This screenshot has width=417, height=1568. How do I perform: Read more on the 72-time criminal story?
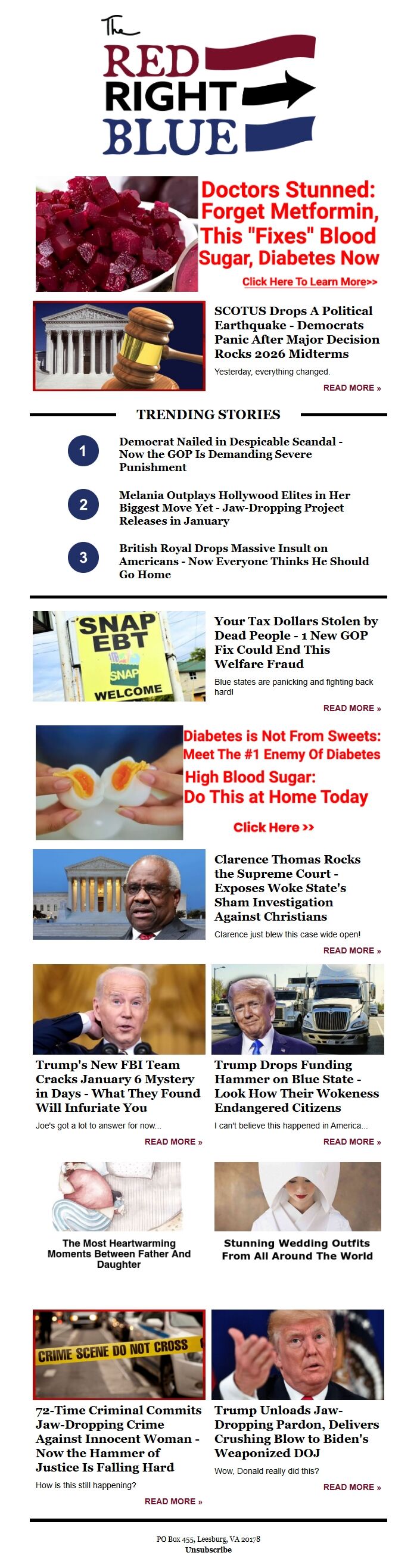[x=173, y=1501]
